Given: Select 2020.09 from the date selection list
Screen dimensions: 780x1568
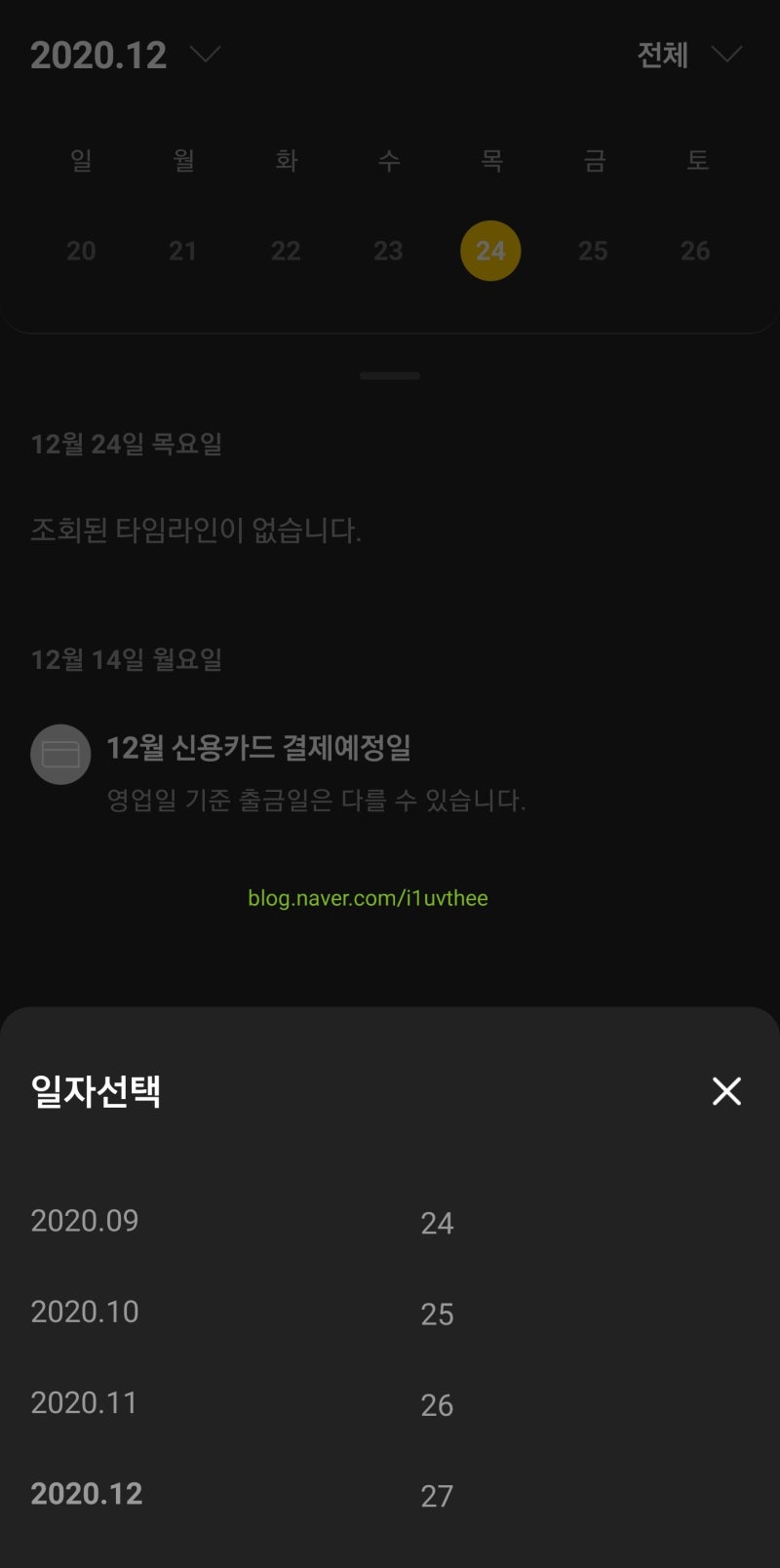Looking at the screenshot, I should 85,1221.
